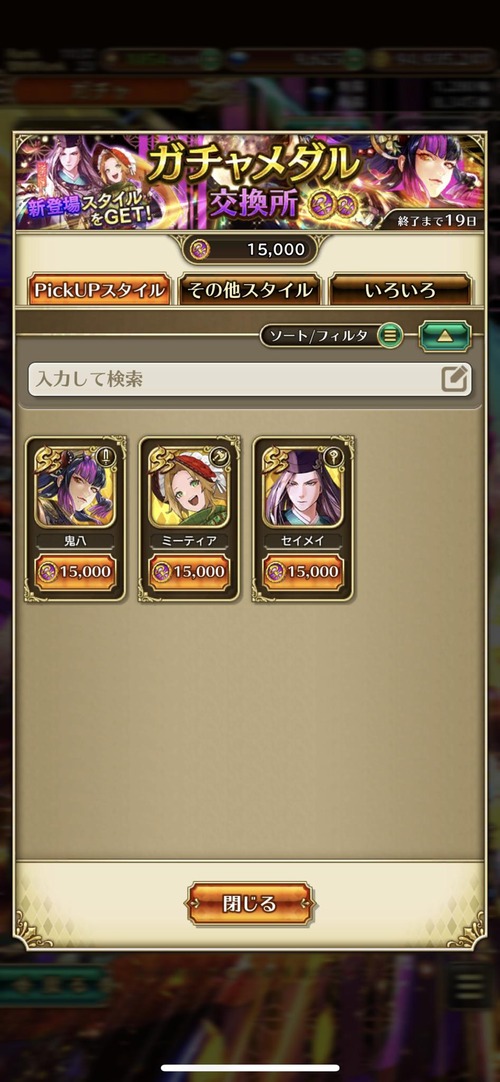Switch to the その他スタイル tab
The width and height of the screenshot is (500, 1082).
tap(250, 290)
